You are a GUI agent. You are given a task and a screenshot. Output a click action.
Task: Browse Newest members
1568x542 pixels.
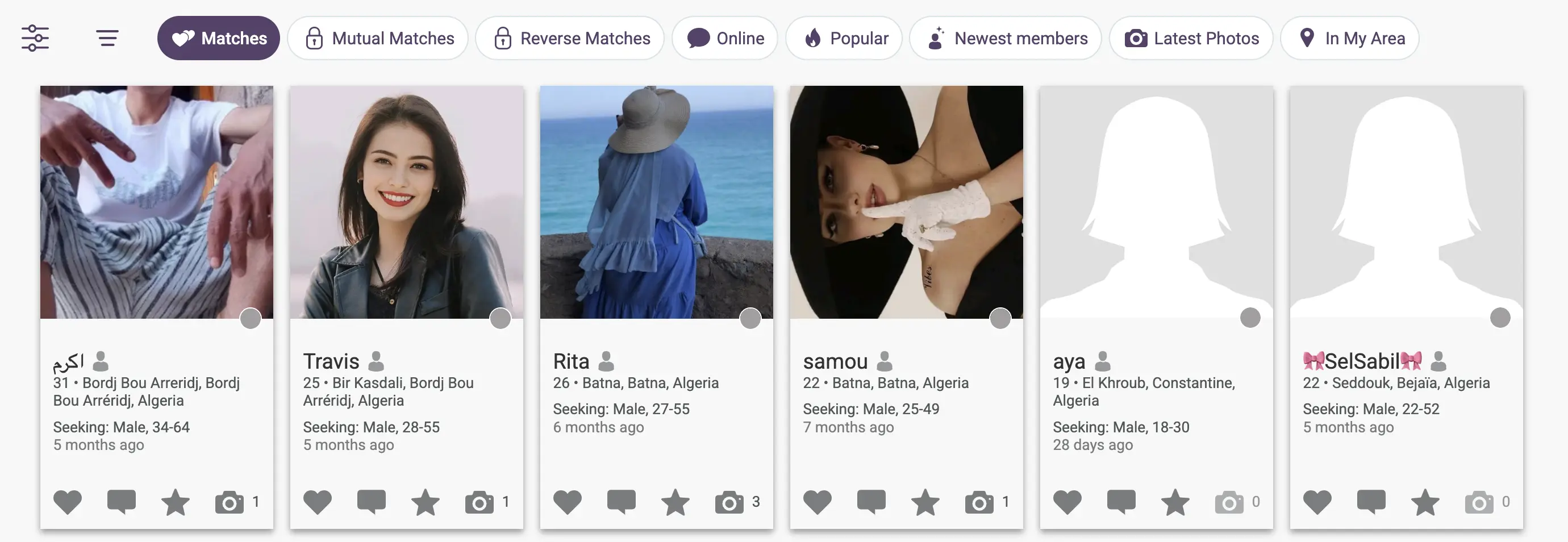1006,39
